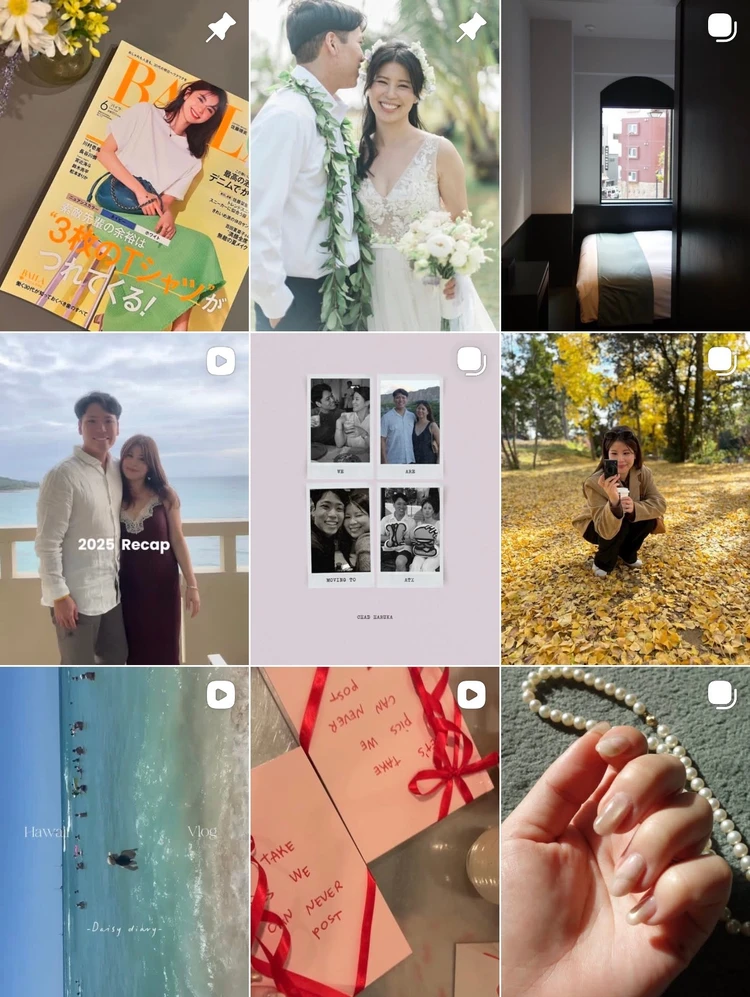750x997 pixels.
Task: Open the pinned magazine cover post
Action: [124, 165]
